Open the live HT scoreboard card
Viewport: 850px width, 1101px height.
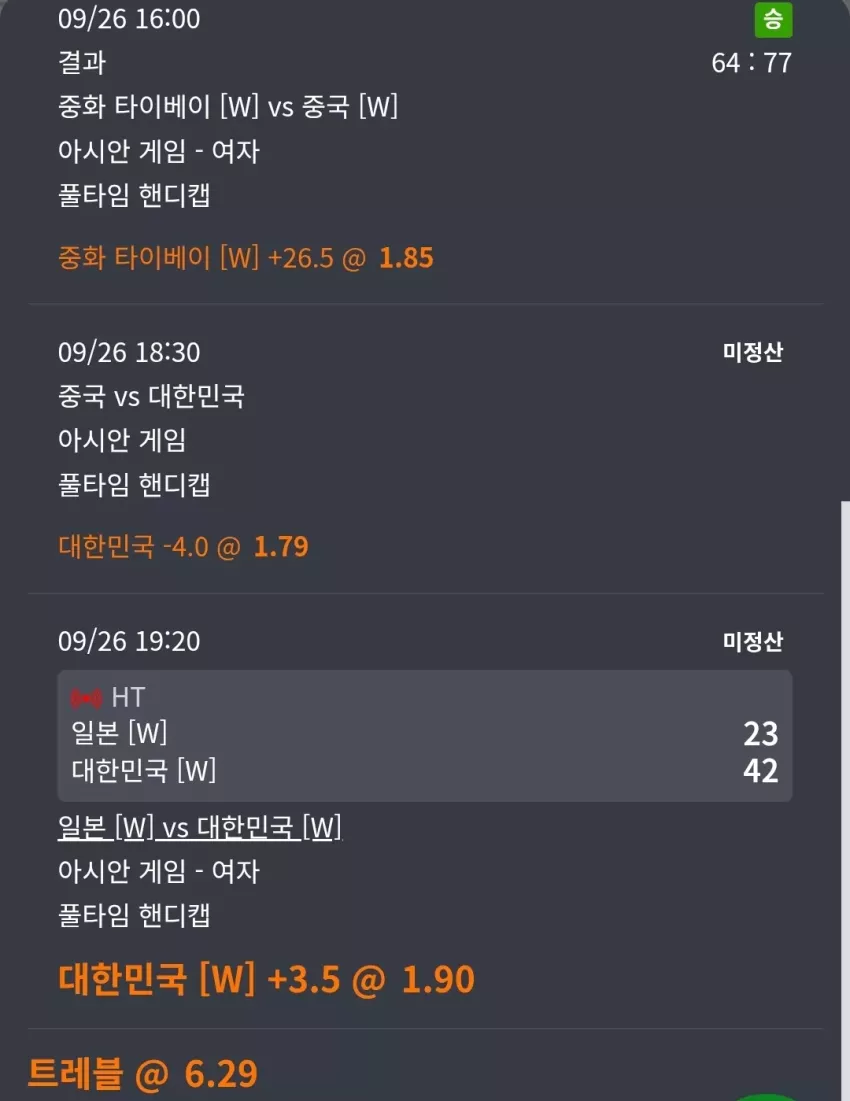tap(425, 735)
